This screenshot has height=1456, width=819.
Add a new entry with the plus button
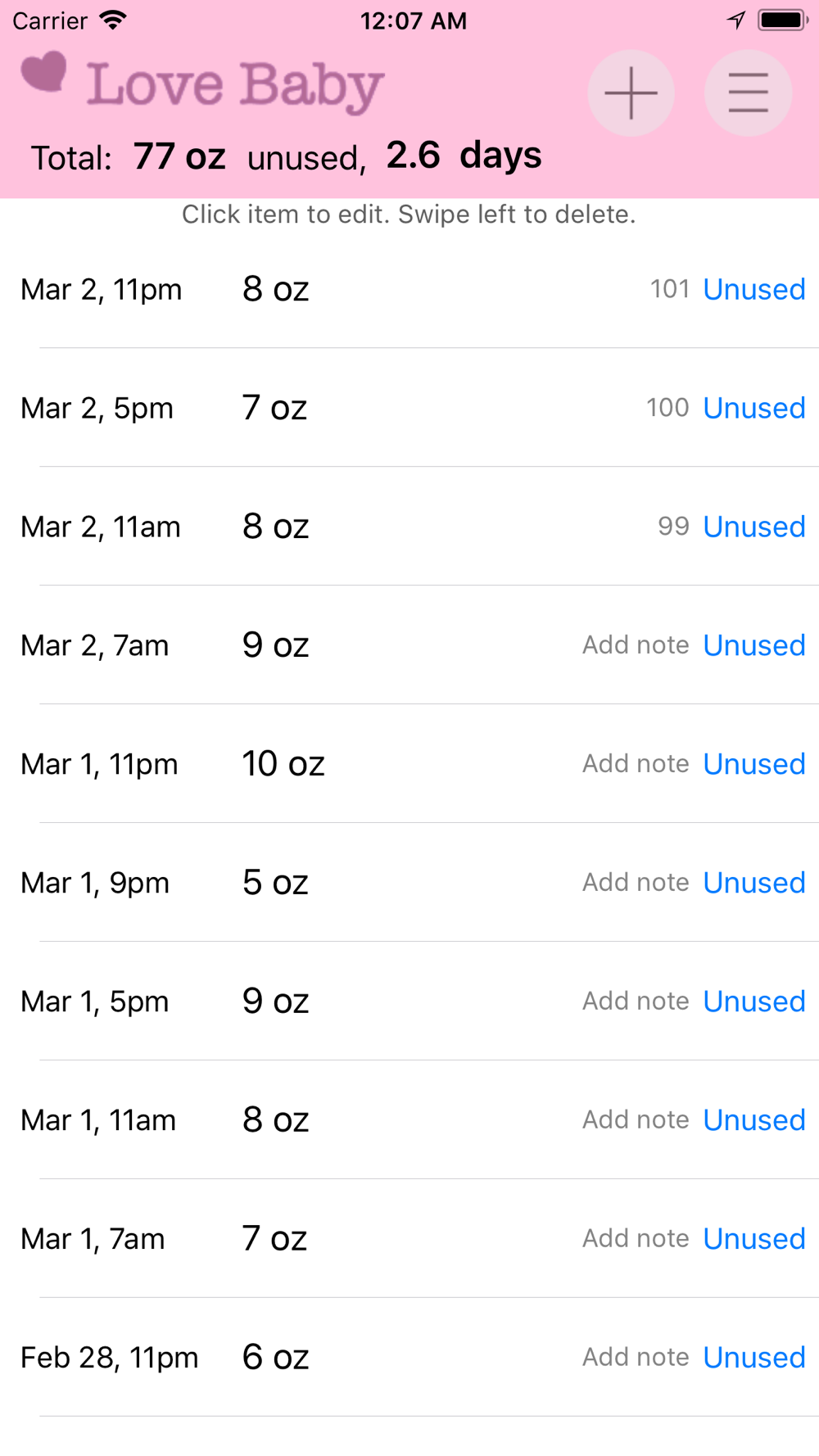[631, 93]
